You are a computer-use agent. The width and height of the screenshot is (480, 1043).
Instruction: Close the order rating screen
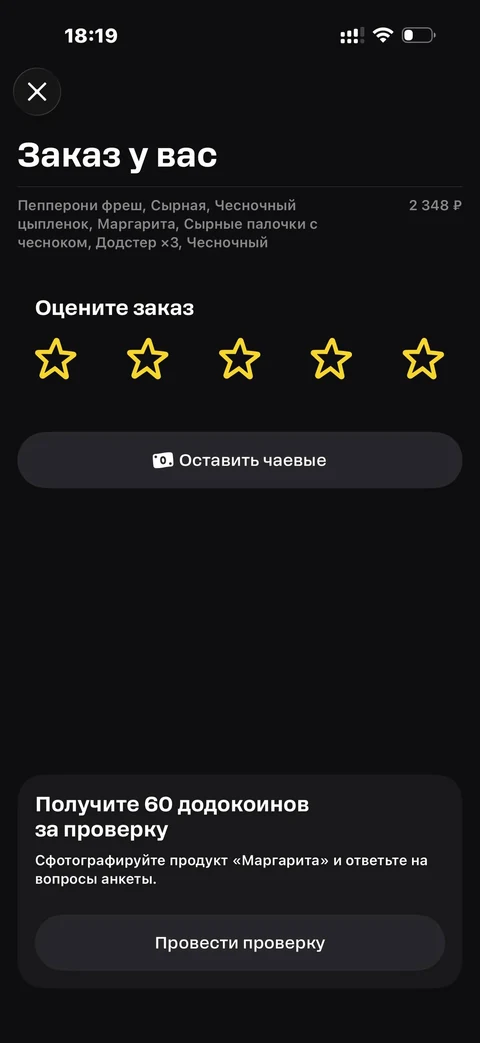[37, 92]
